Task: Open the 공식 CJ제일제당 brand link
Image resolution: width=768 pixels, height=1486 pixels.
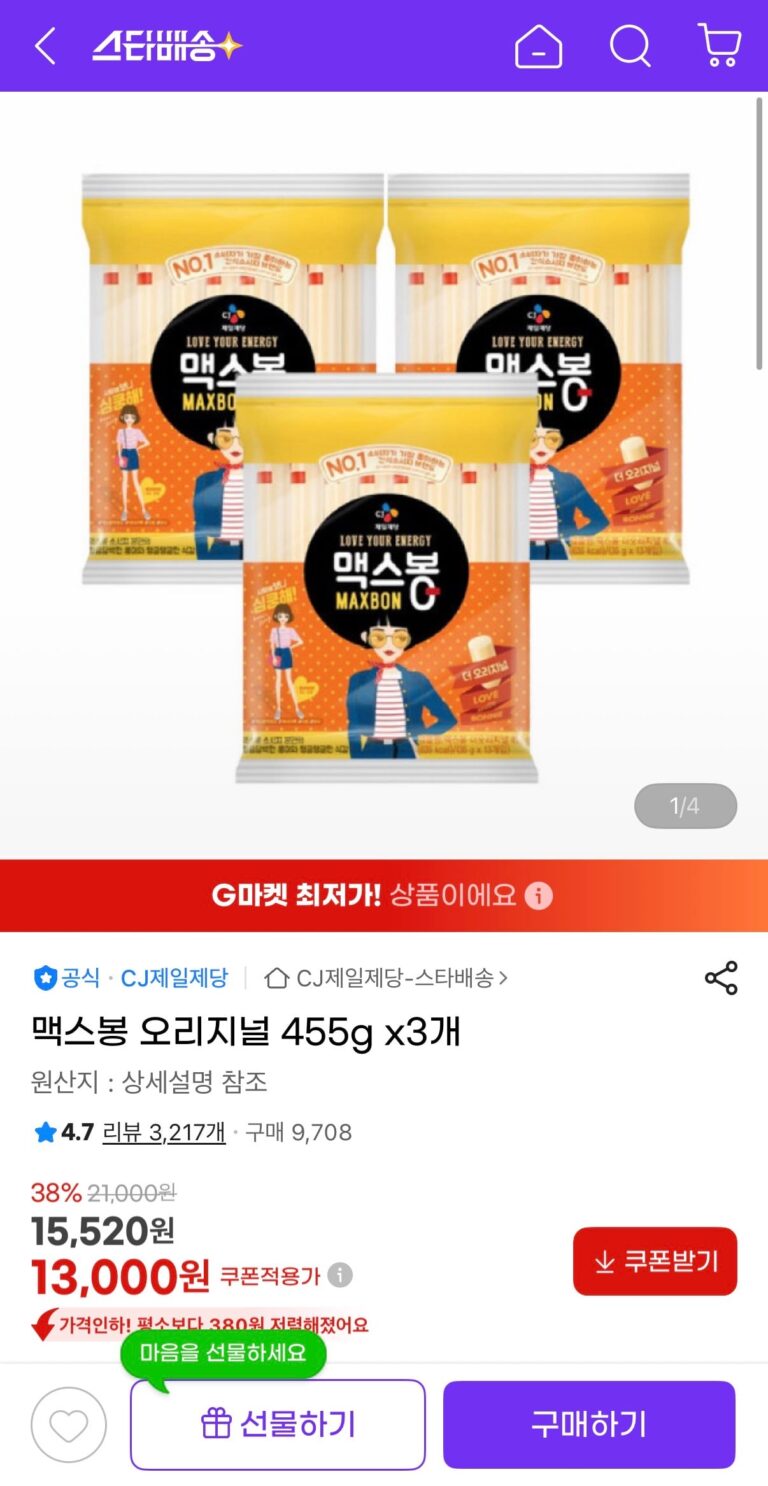Action: click(131, 978)
